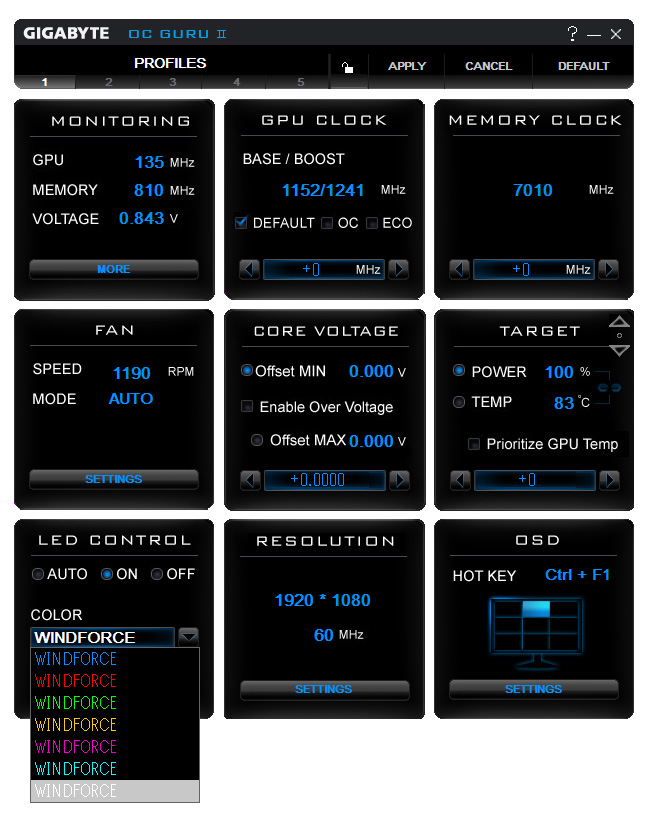Open MORE monitoring details
The height and width of the screenshot is (833, 648).
click(114, 269)
